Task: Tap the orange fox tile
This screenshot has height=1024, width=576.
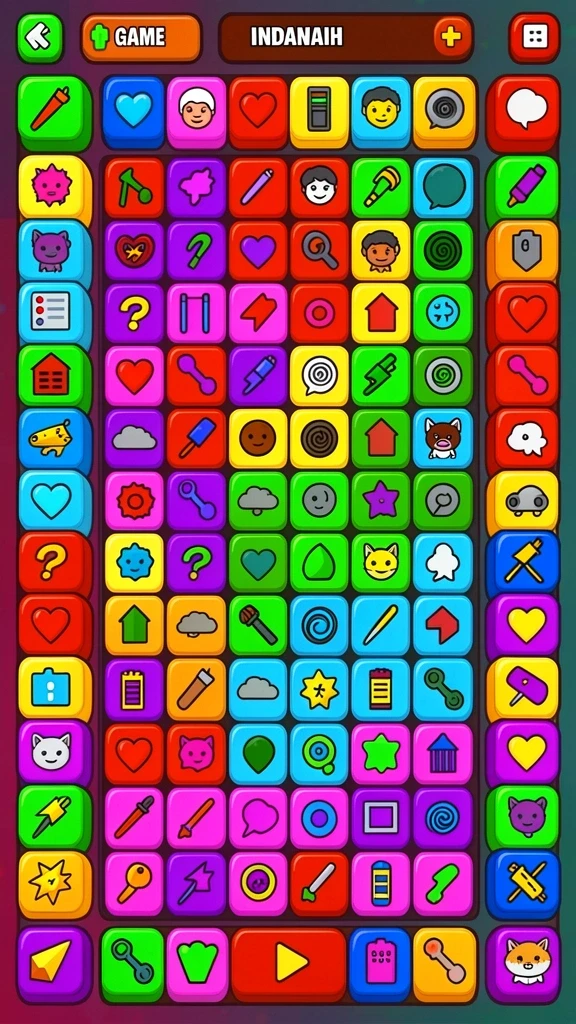Action: tap(522, 963)
